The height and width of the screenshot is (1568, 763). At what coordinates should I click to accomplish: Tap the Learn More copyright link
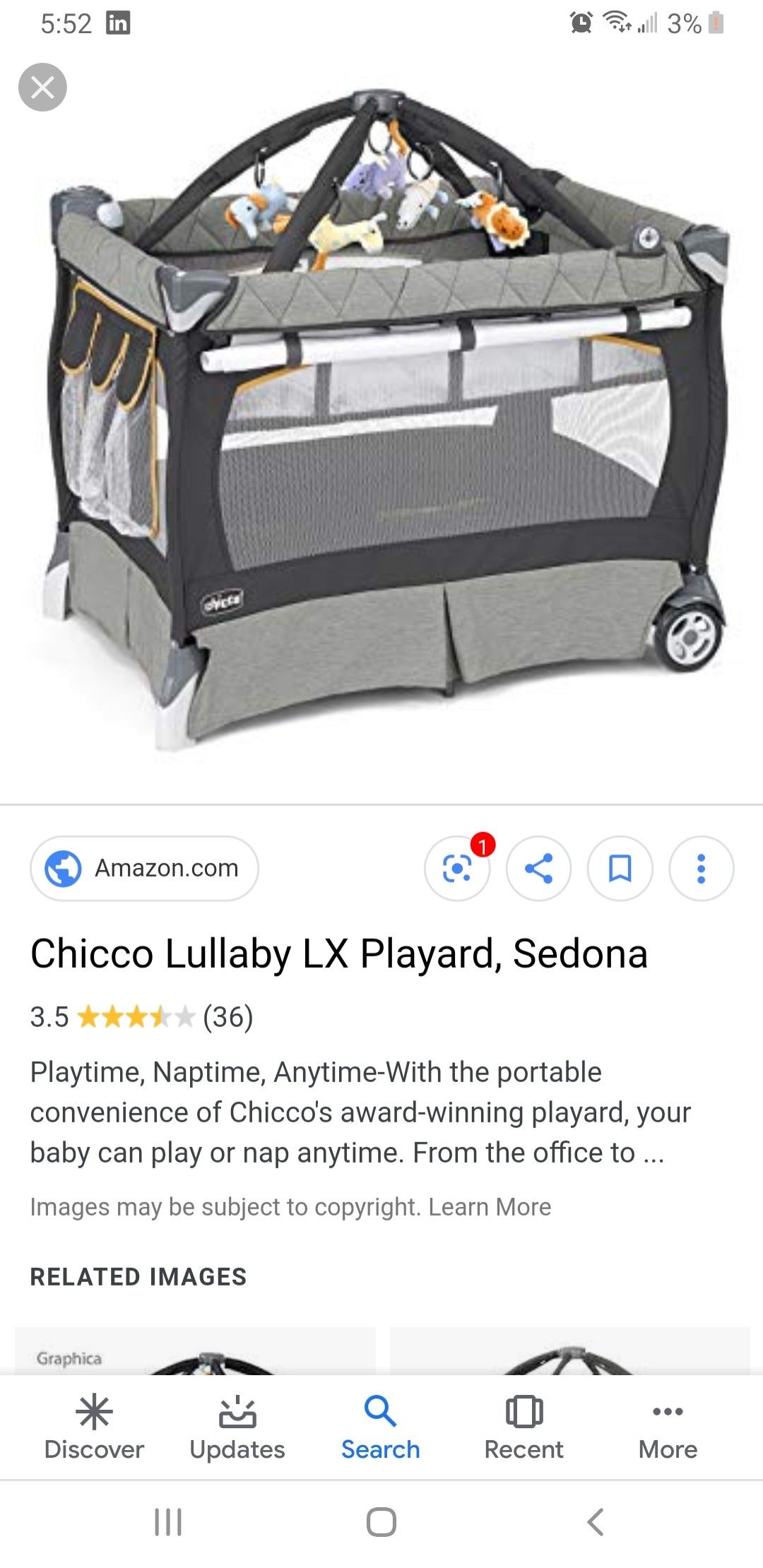click(x=490, y=1207)
